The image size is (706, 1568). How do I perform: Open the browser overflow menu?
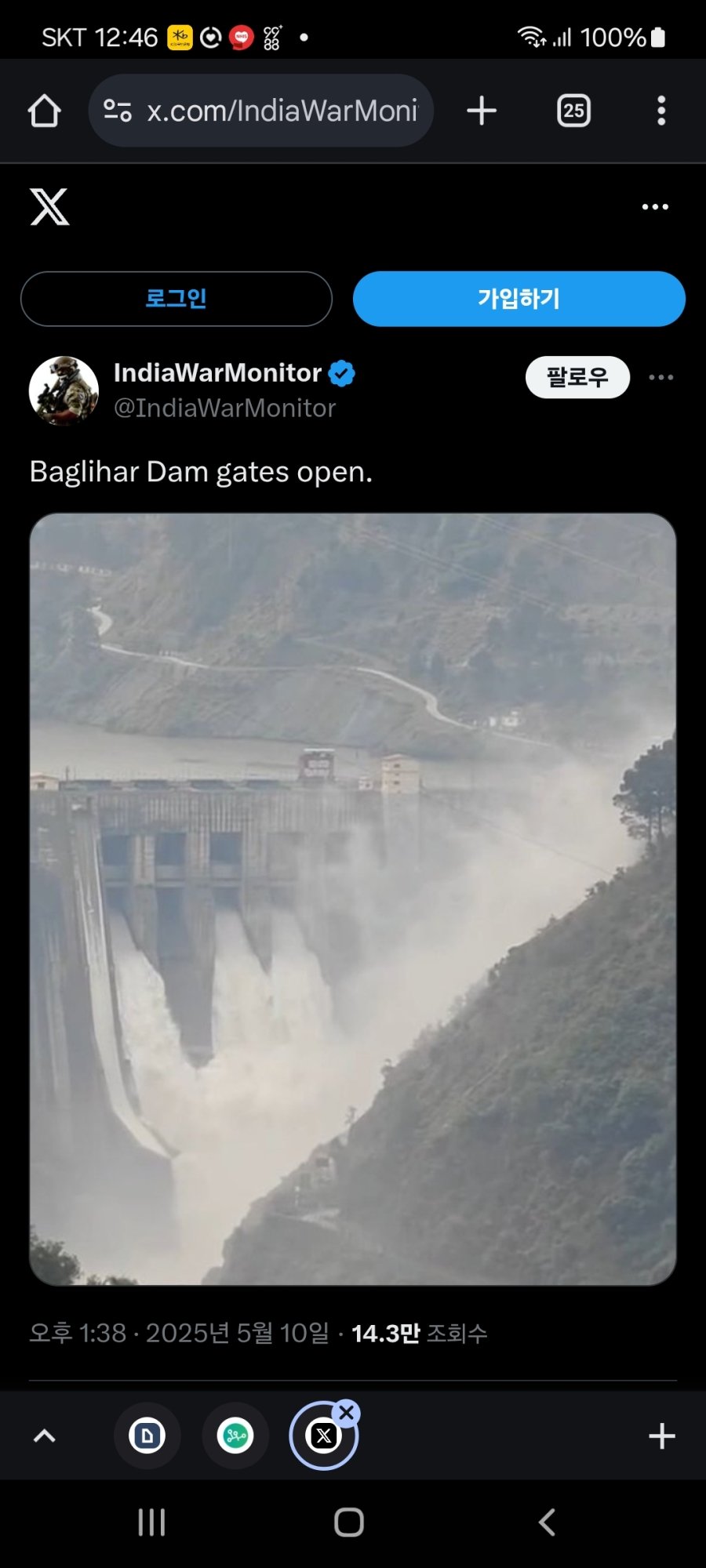point(661,111)
